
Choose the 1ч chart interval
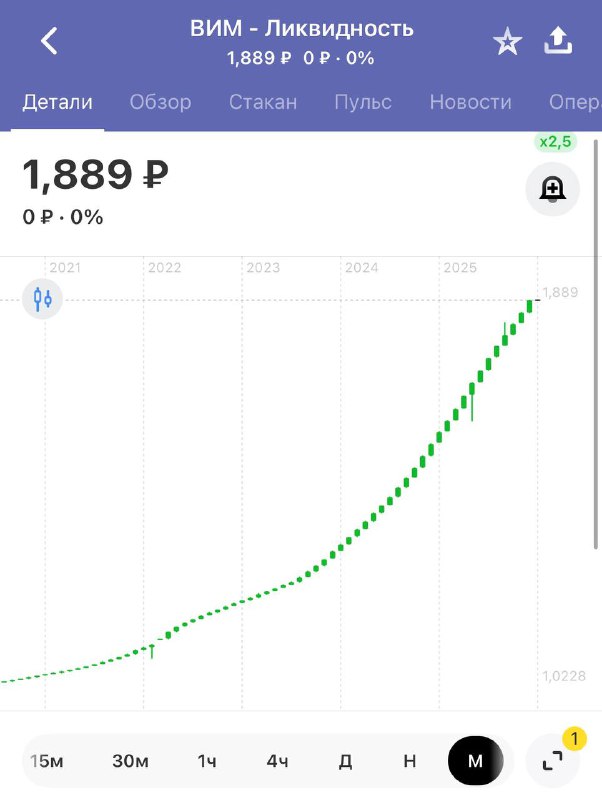point(207,761)
